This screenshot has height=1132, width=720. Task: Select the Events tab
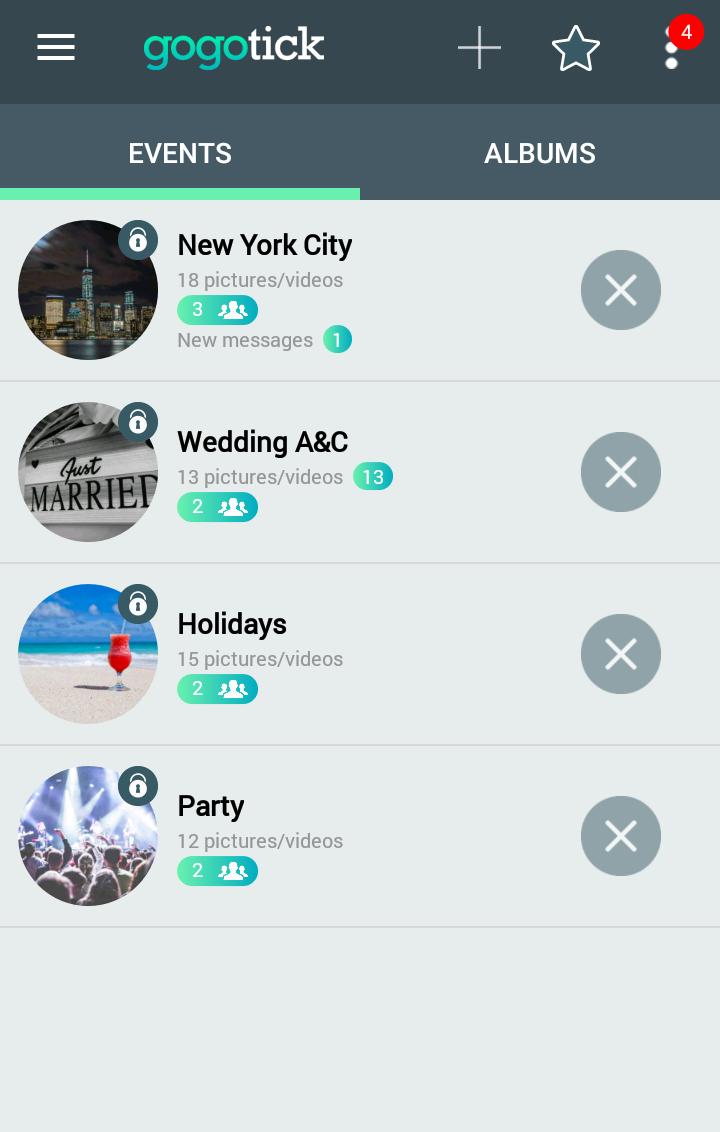coord(180,153)
